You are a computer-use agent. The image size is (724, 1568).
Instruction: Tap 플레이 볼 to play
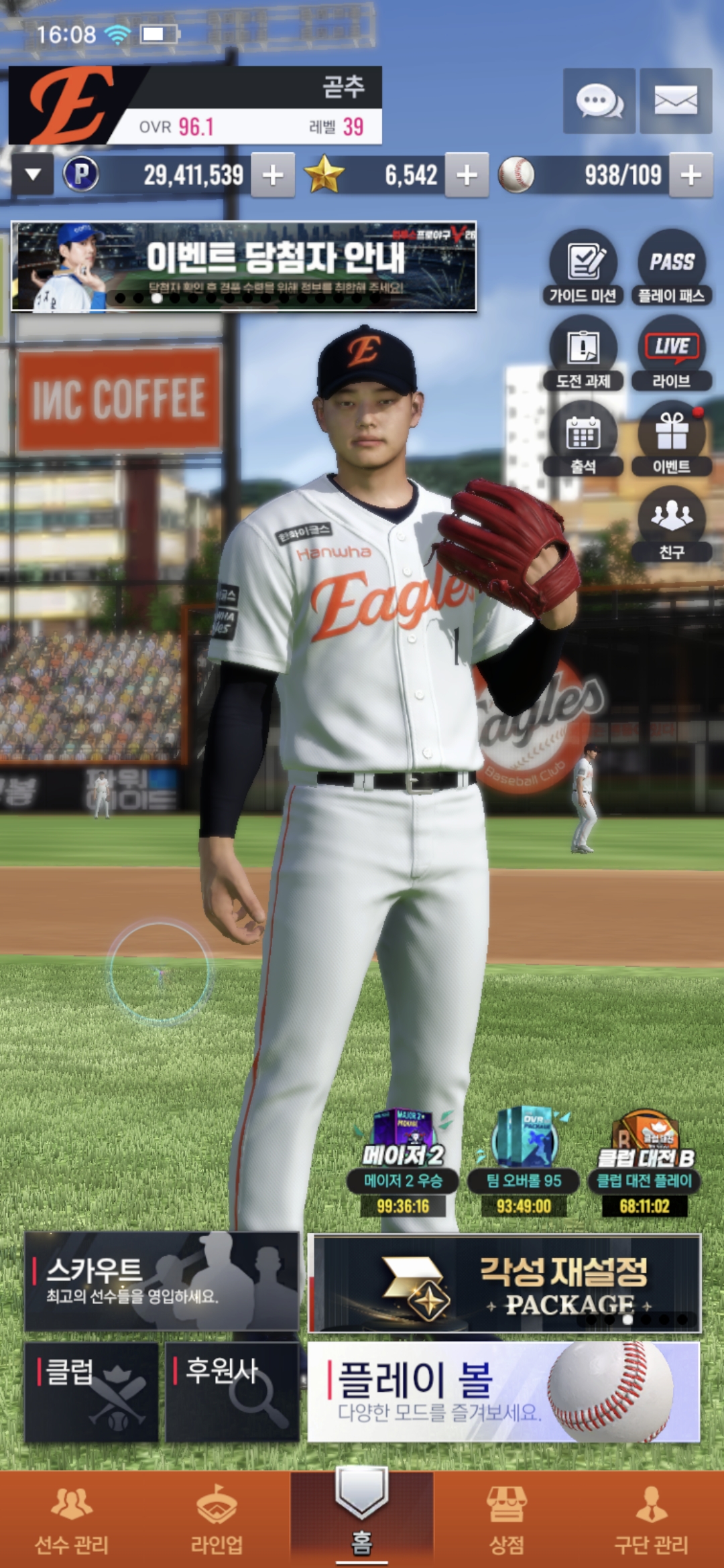pyautogui.click(x=503, y=1391)
